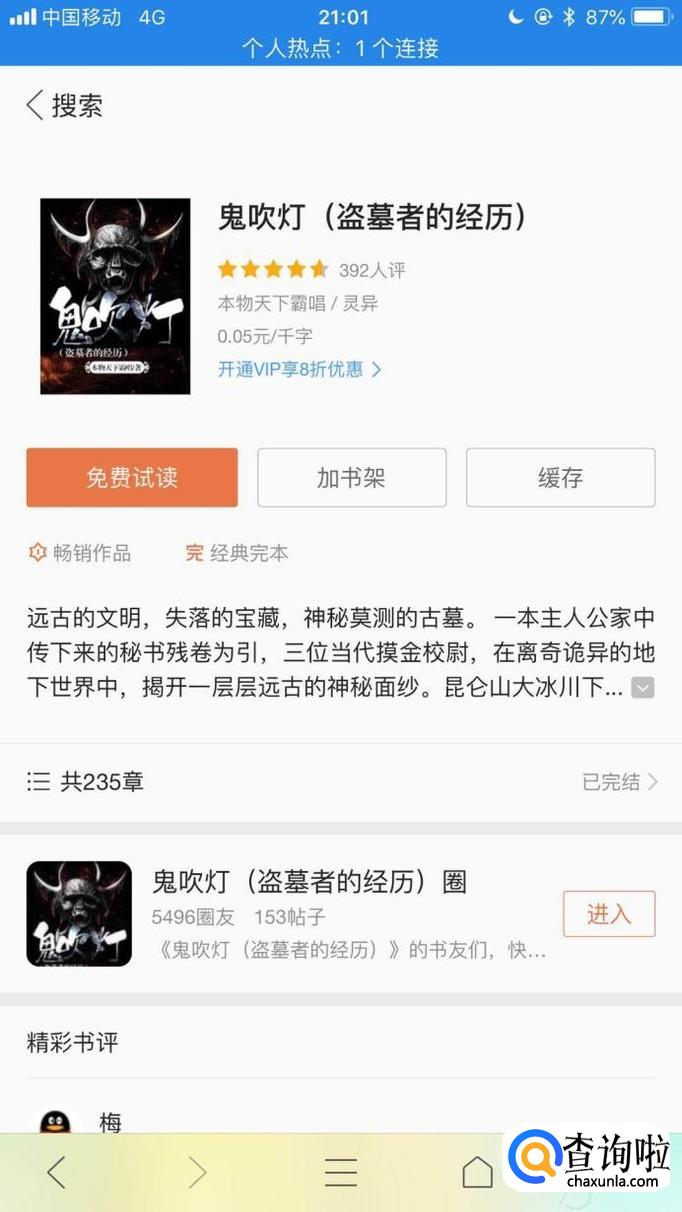Open the 鬼吹灯（盗墓者的经历）圈 card
Viewport: 682px width, 1212px height.
(341, 914)
